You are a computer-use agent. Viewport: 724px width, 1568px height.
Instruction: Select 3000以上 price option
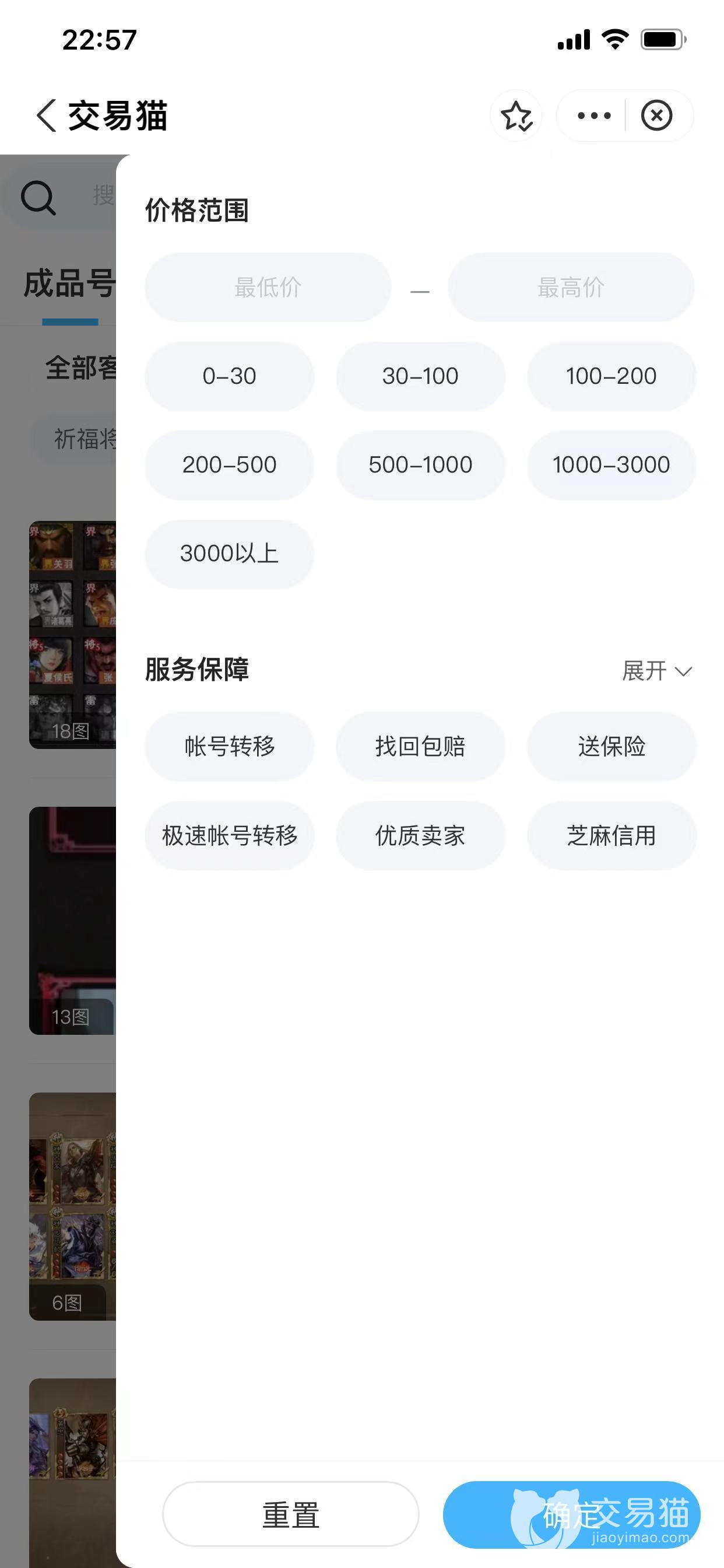coord(229,554)
